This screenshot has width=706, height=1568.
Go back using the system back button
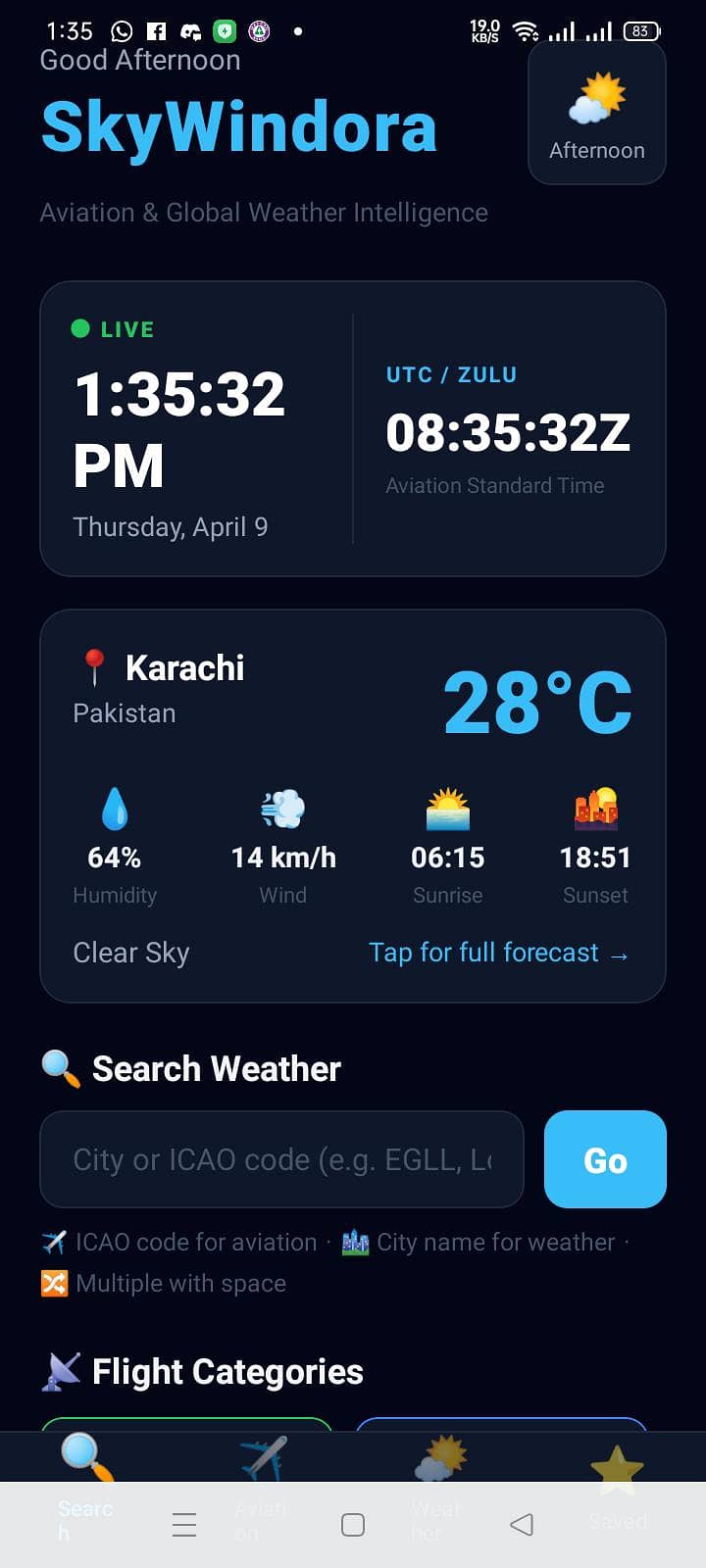tap(522, 1524)
